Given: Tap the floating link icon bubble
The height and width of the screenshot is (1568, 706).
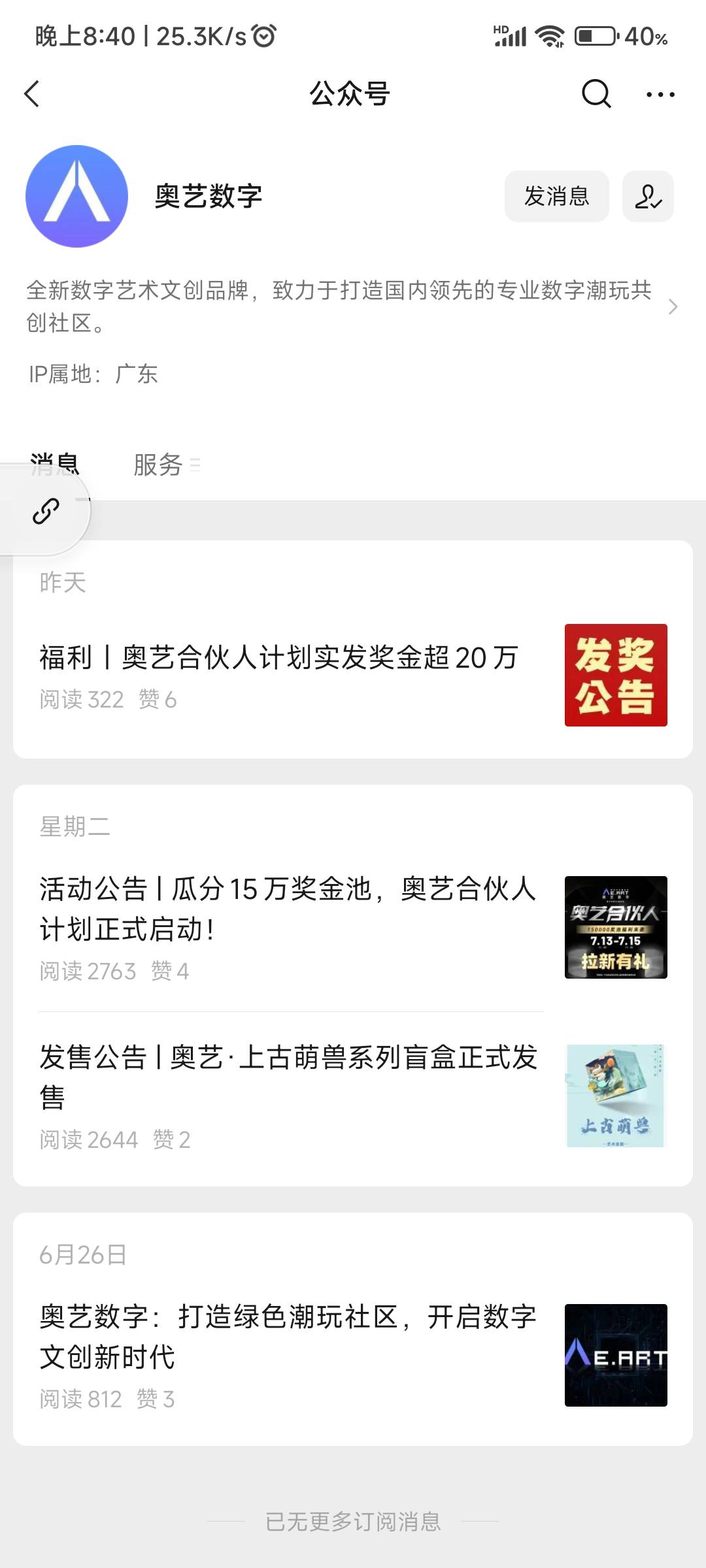Looking at the screenshot, I should 44,510.
